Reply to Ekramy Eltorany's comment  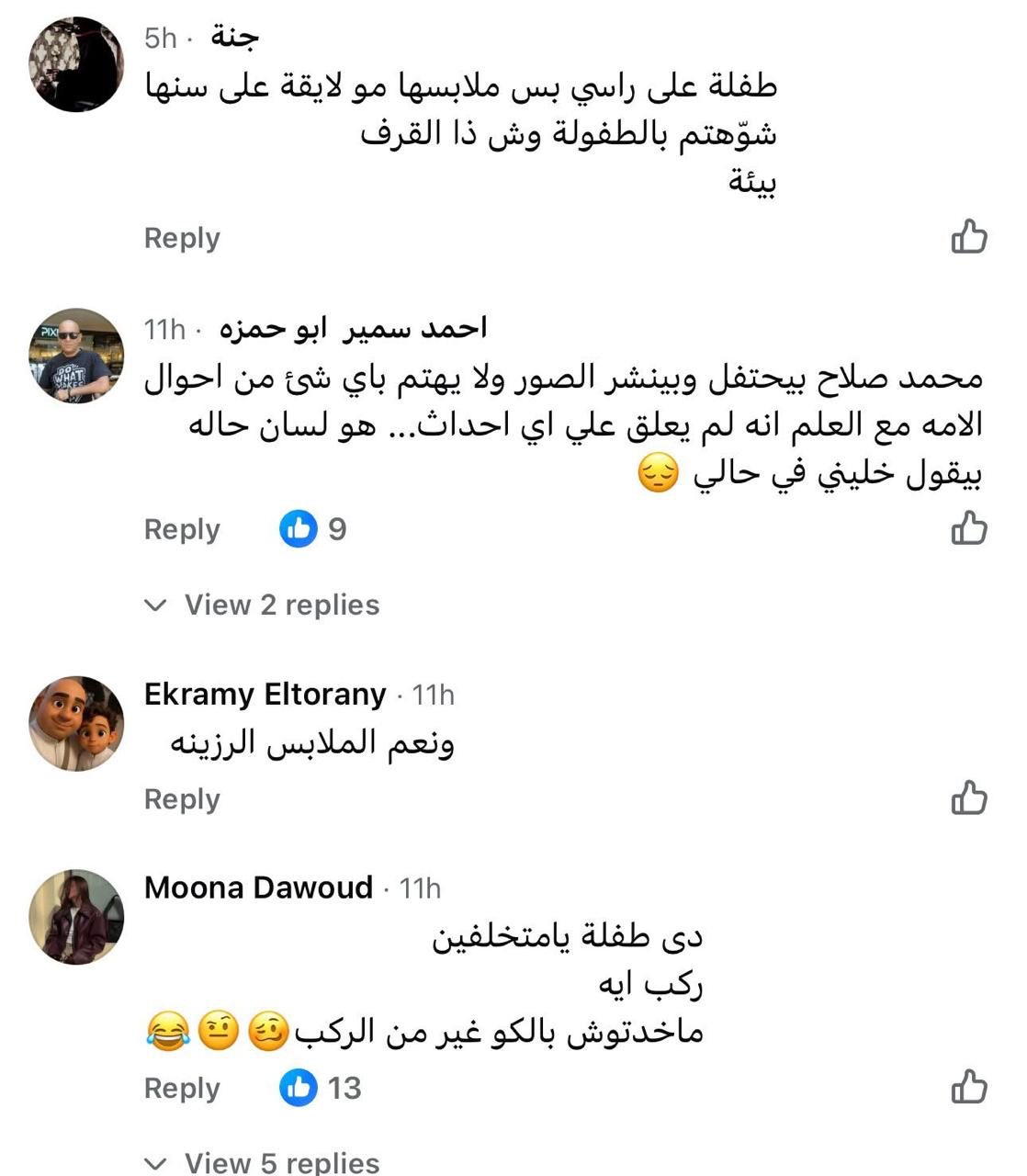coord(182,799)
